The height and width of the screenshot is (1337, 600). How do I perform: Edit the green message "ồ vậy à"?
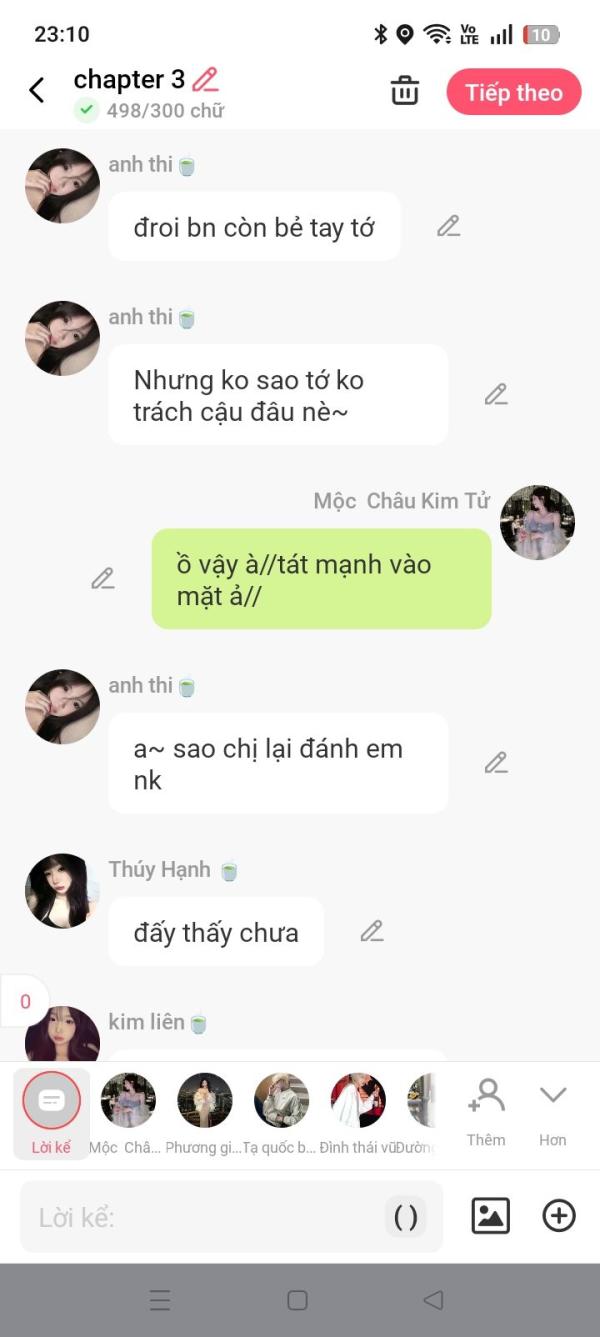(103, 578)
